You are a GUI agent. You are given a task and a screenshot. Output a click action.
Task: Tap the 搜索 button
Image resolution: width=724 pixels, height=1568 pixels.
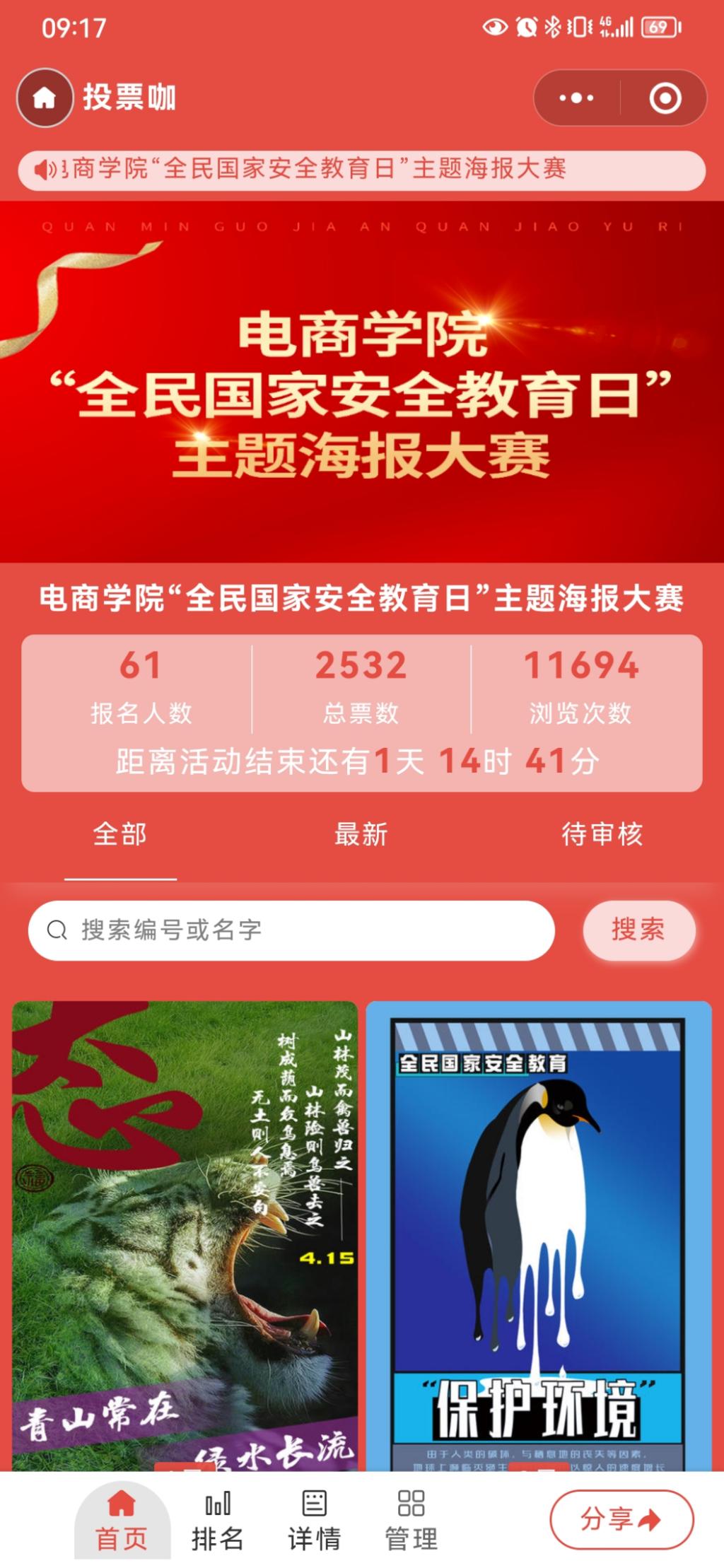638,930
